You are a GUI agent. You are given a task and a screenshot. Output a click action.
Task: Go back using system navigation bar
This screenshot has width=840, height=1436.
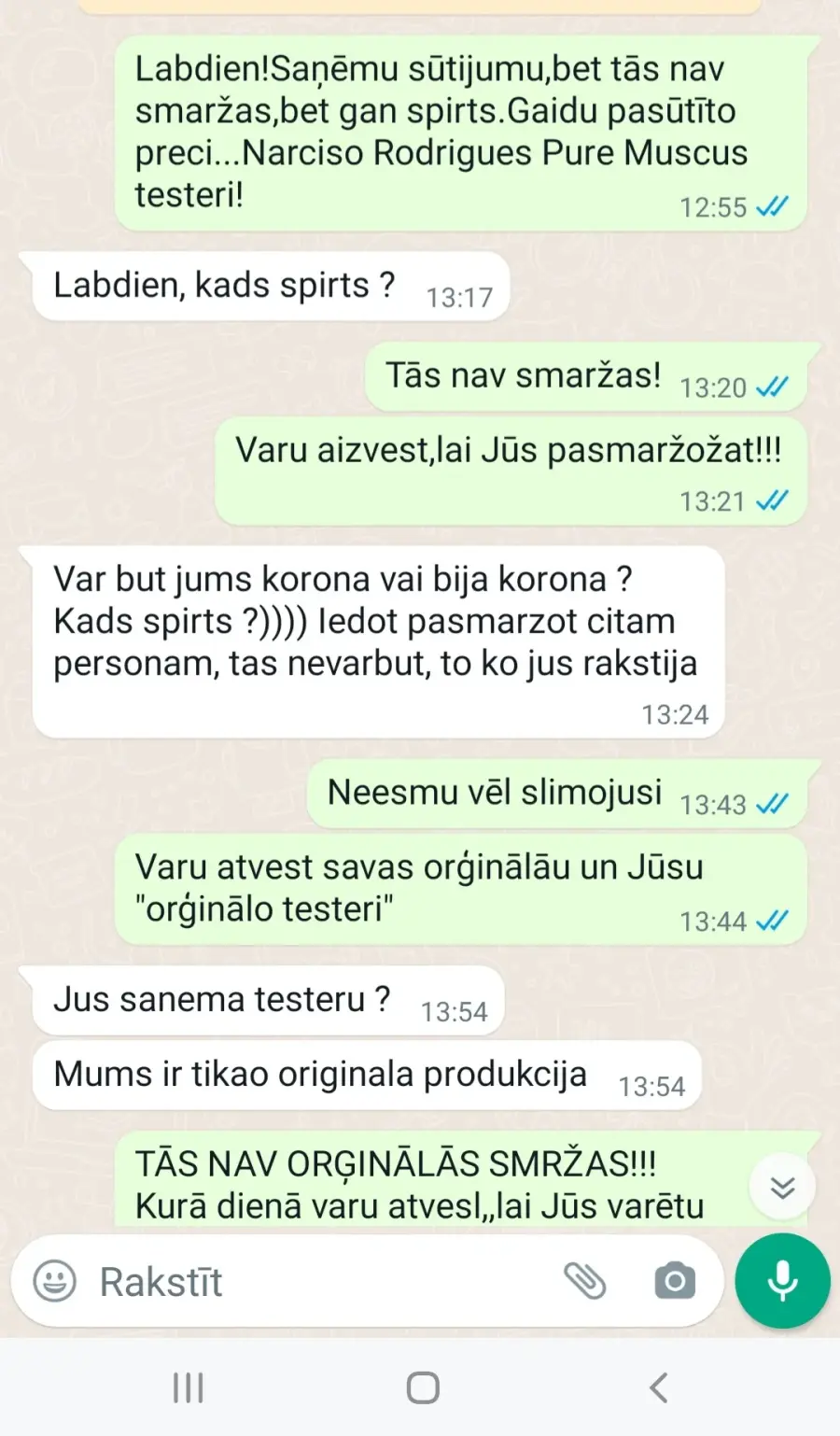[x=658, y=1387]
